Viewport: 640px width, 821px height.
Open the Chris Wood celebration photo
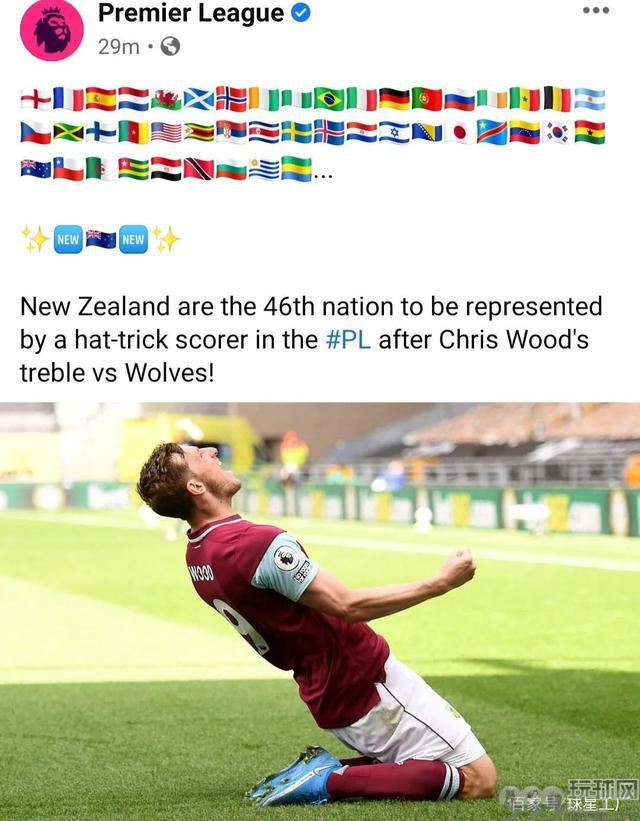[x=320, y=610]
